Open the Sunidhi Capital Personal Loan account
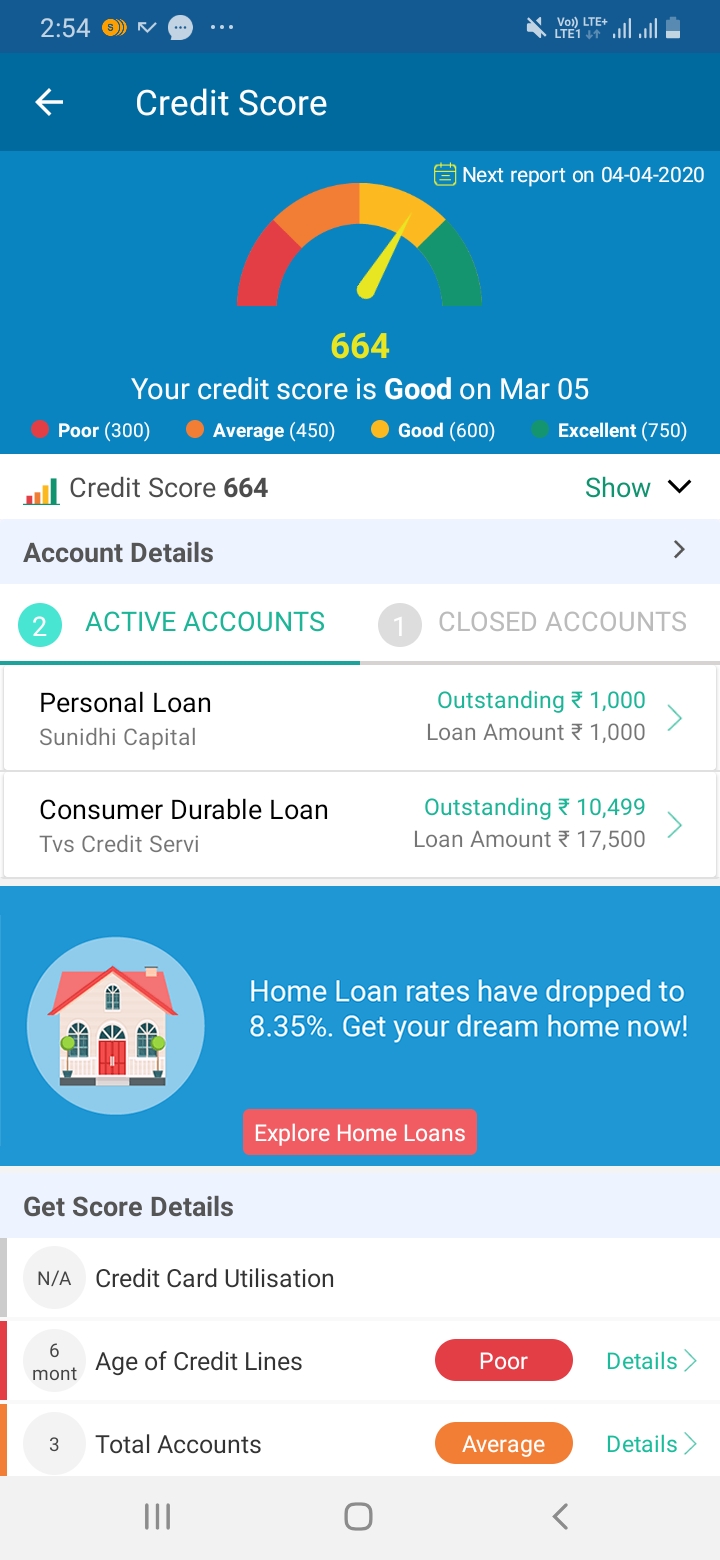Viewport: 720px width, 1560px height. click(360, 718)
